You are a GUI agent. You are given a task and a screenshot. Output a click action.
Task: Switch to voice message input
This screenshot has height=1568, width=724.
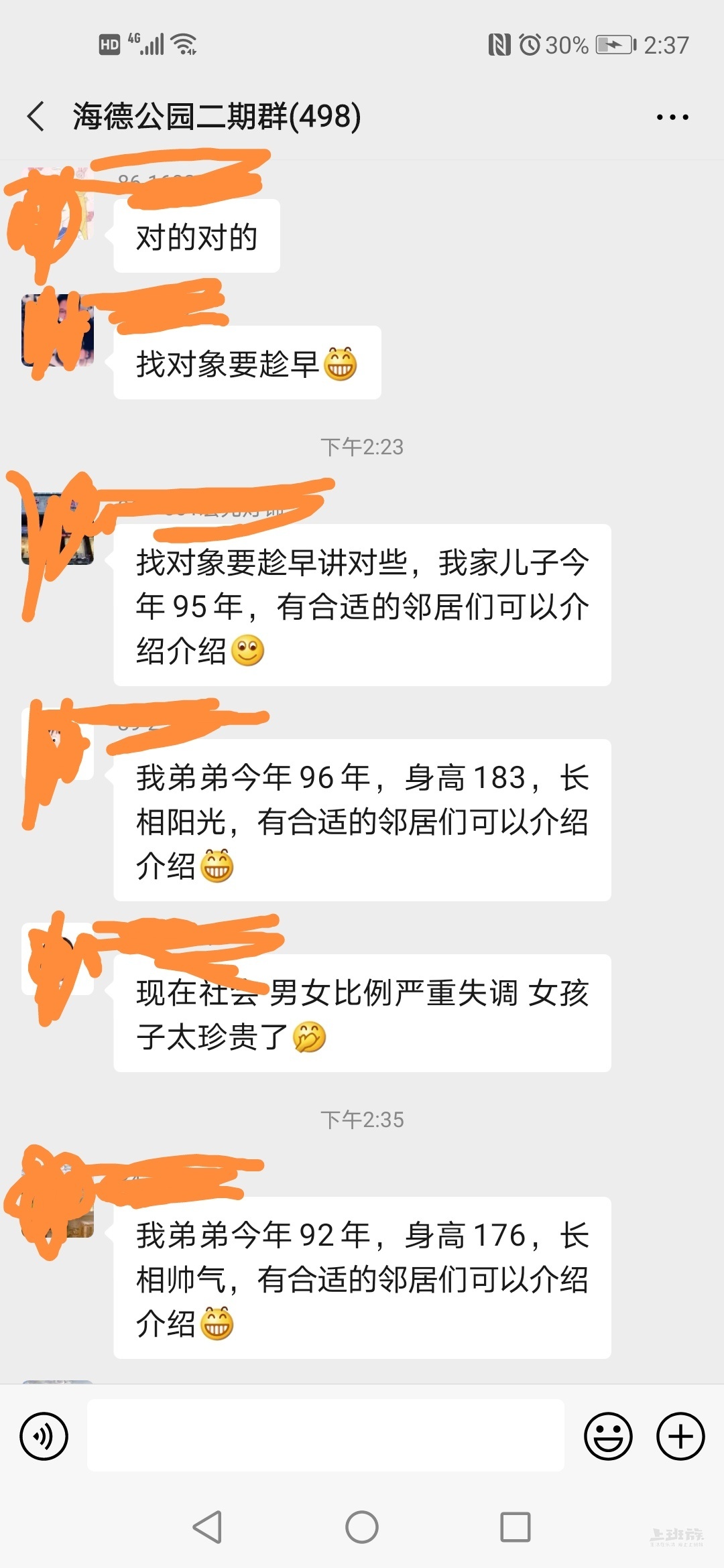pyautogui.click(x=44, y=1436)
